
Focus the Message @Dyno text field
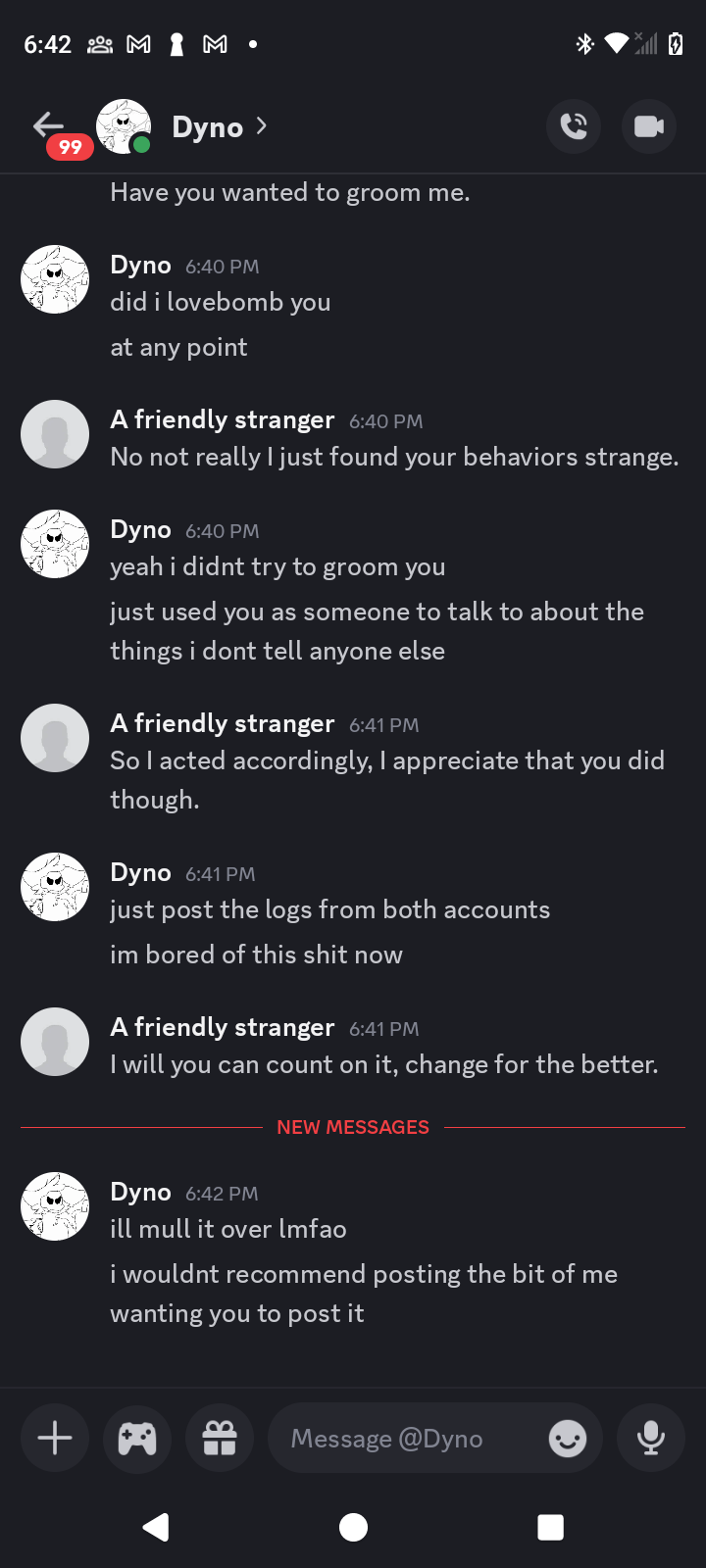click(402, 1438)
